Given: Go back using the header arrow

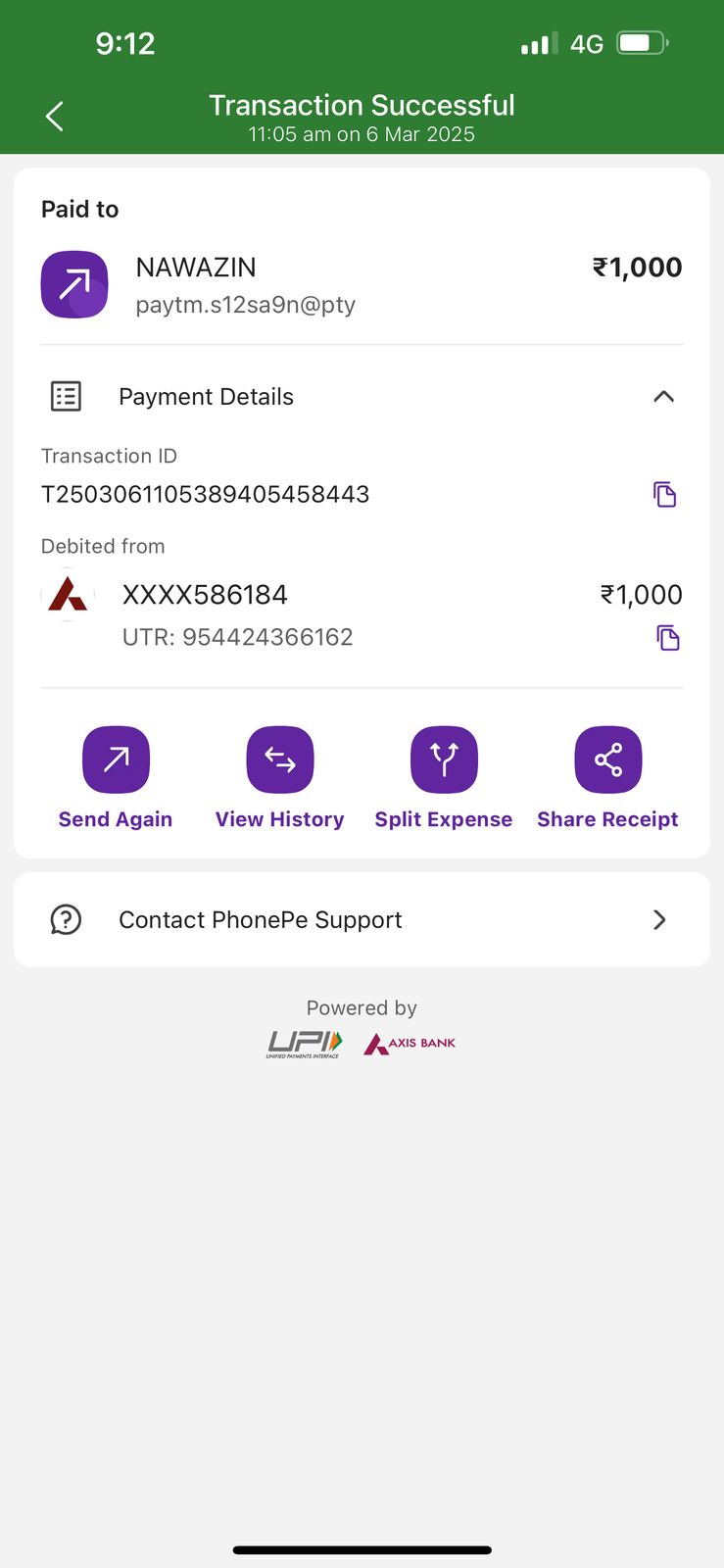Looking at the screenshot, I should 55,117.
